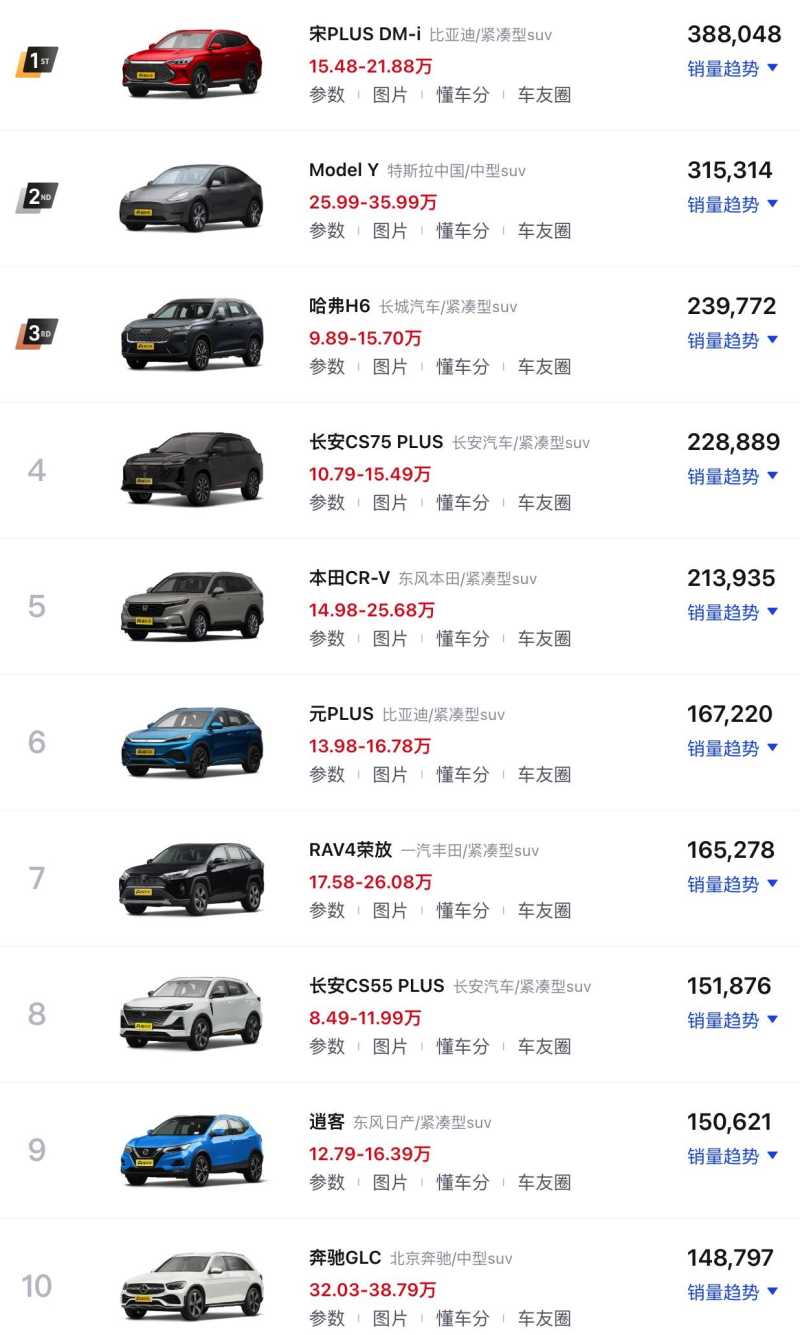Viewport: 800px width, 1335px height.
Task: Check 懂车分 for 长安CS75 PLUS
Action: (463, 503)
